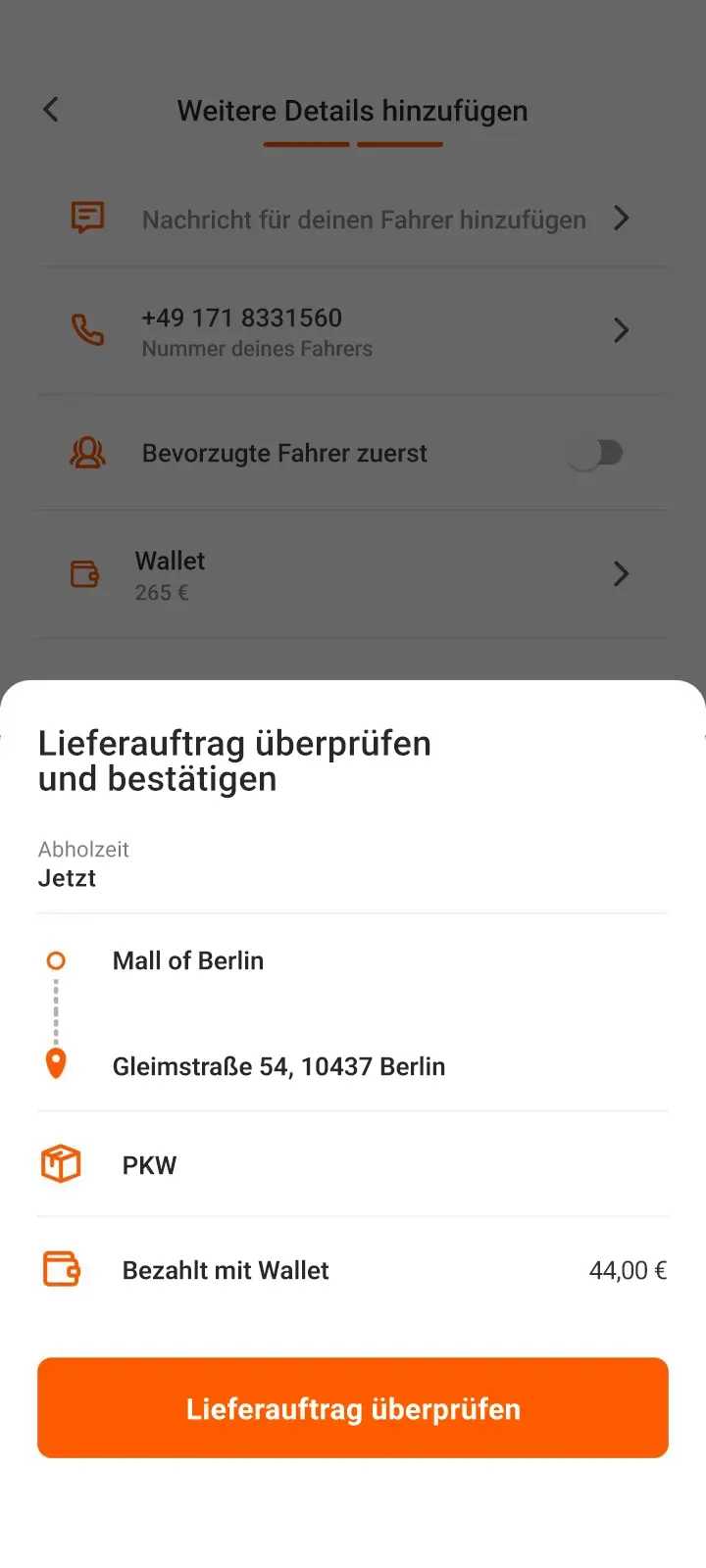Click the Bezahlt mit Wallet payment icon
Viewport: 706px width, 1568px height.
61,1269
